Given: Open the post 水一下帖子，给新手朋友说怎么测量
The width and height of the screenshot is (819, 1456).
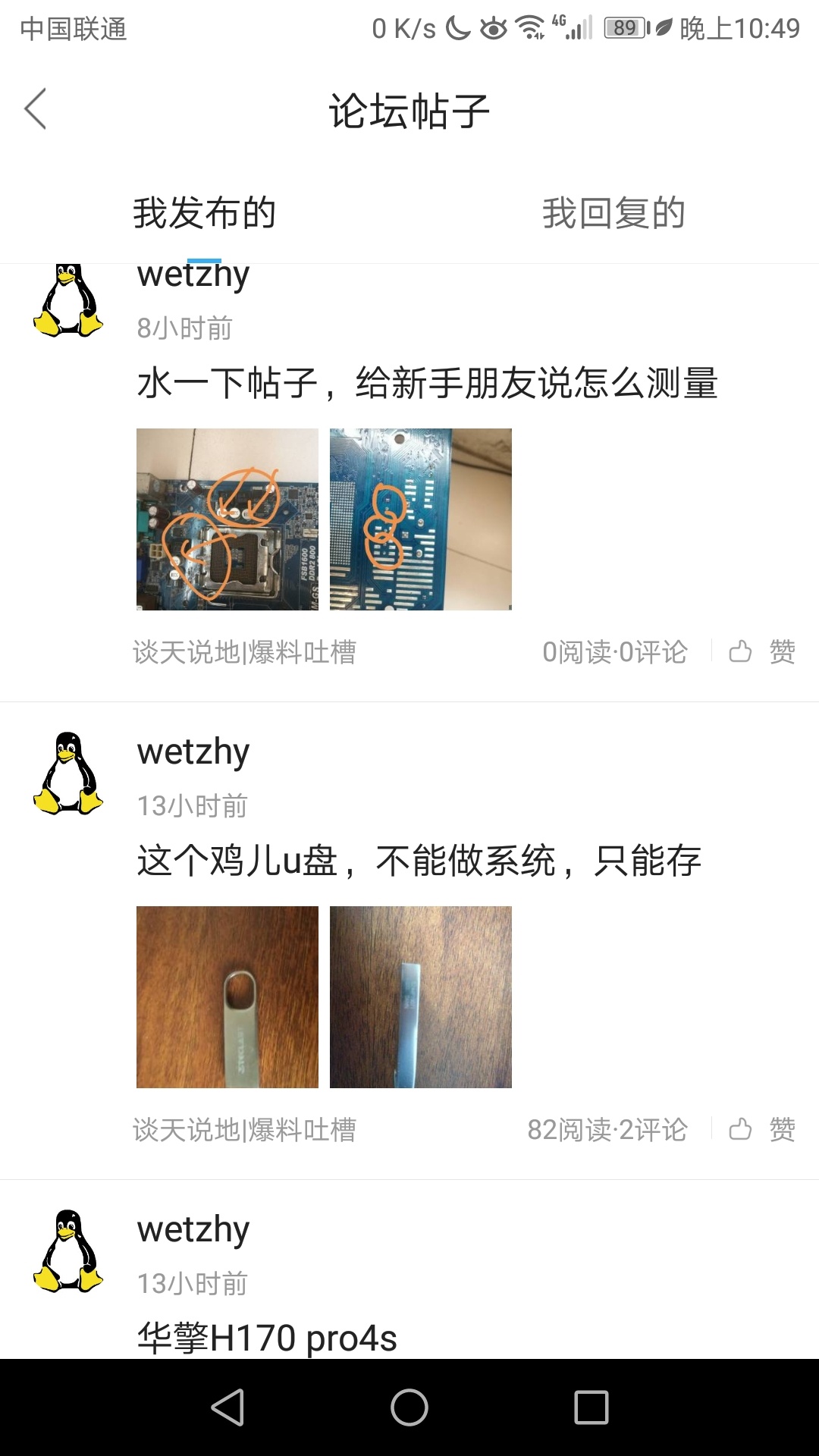Looking at the screenshot, I should tap(427, 383).
